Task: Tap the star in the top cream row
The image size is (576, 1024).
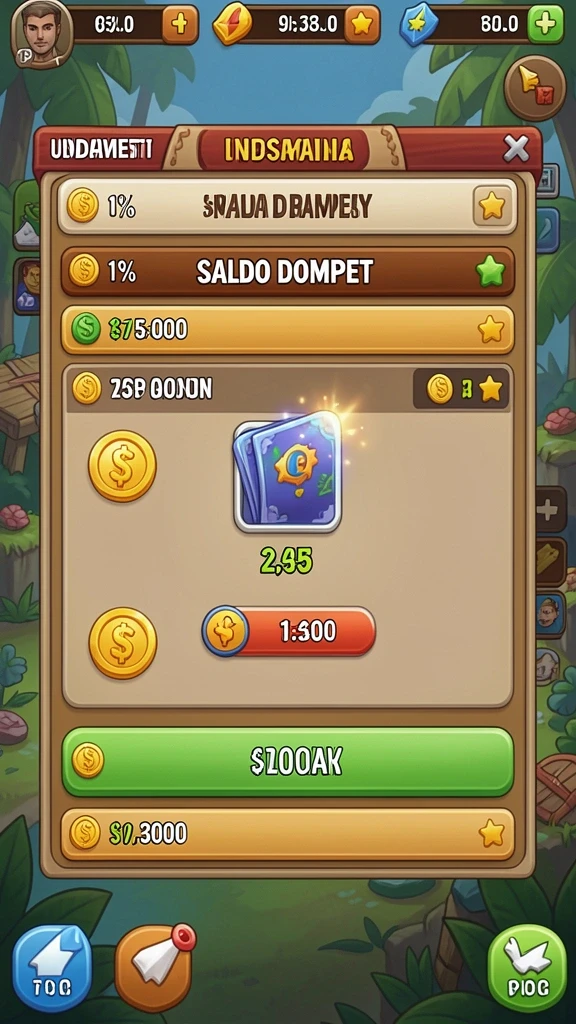Action: tap(492, 206)
